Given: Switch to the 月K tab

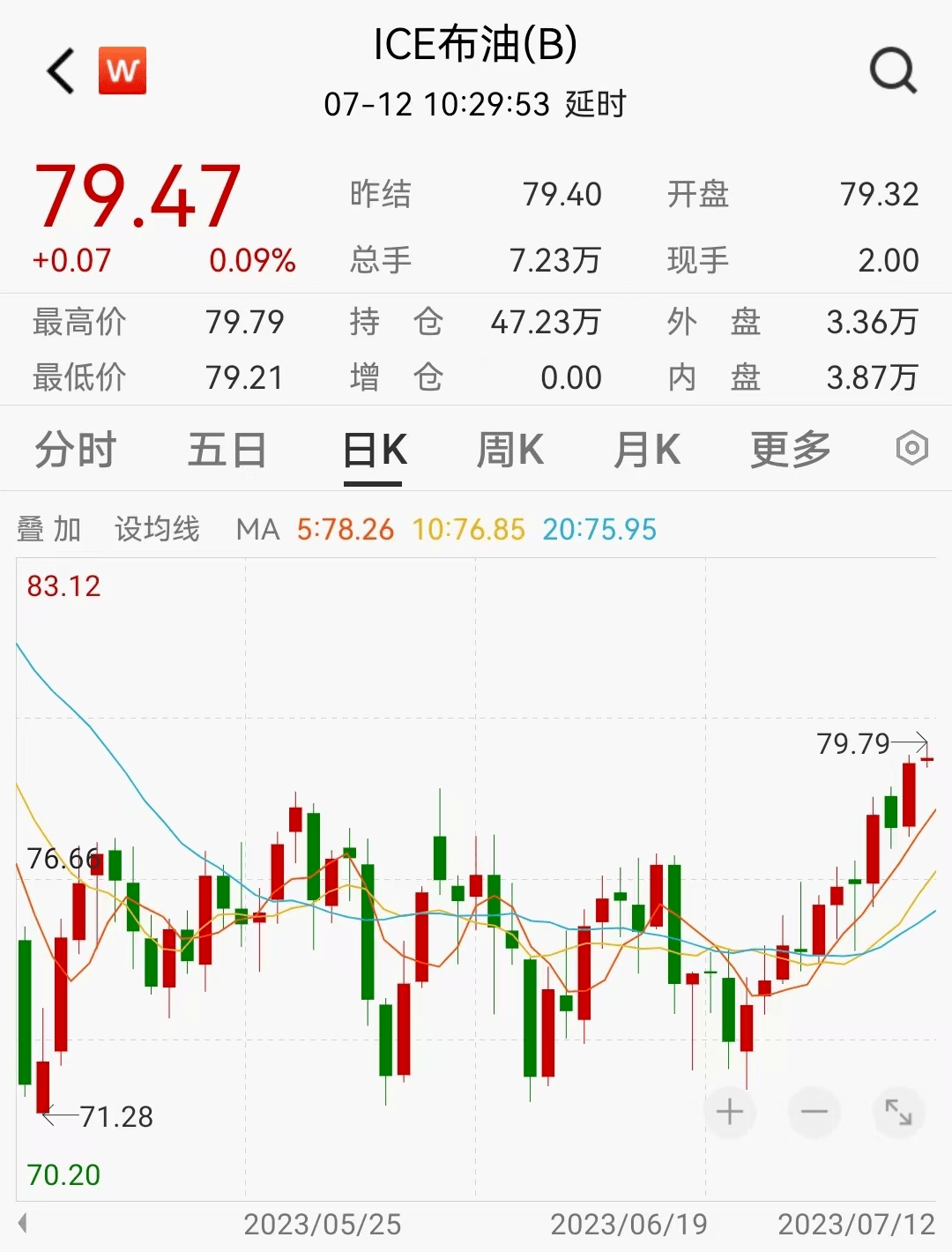Looking at the screenshot, I should pyautogui.click(x=646, y=450).
